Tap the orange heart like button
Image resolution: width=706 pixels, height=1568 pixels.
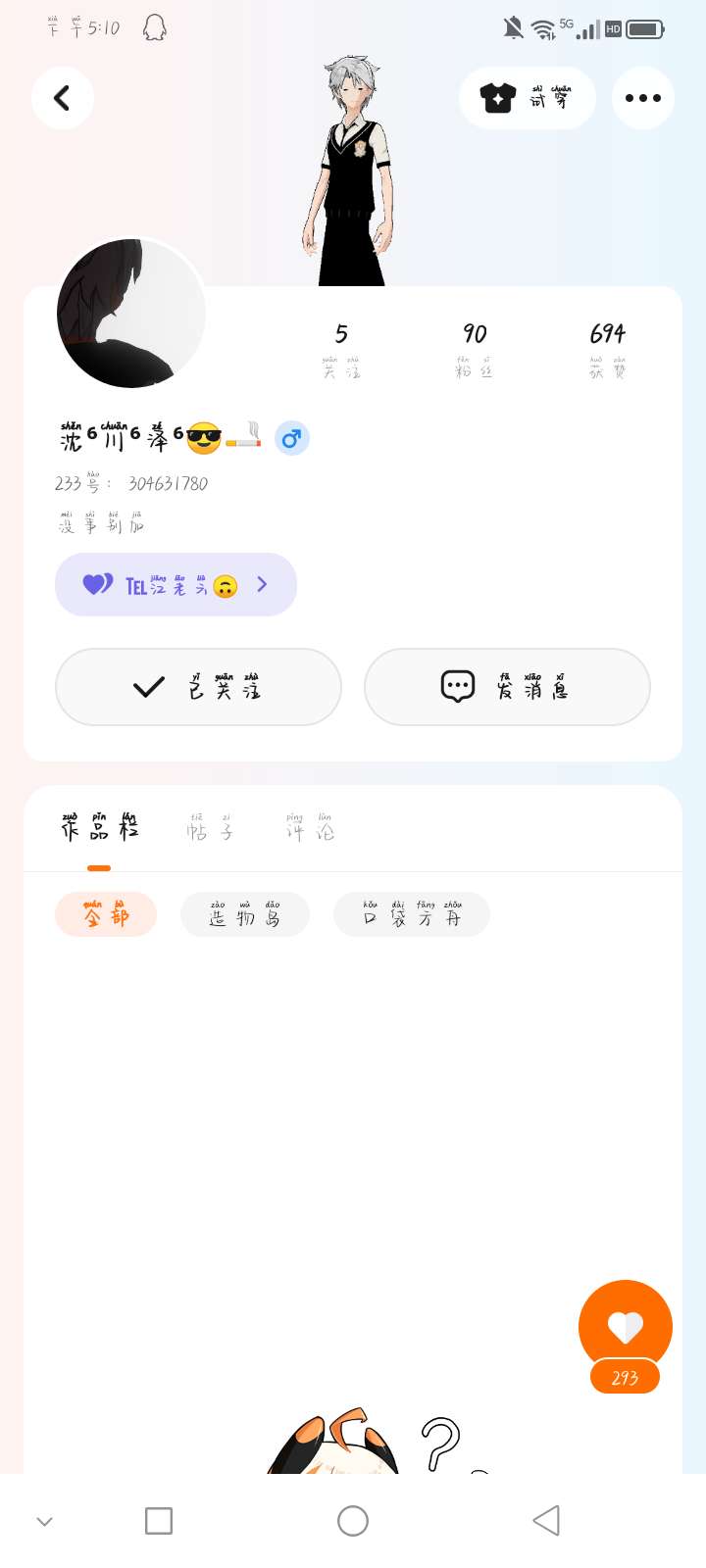[626, 1326]
